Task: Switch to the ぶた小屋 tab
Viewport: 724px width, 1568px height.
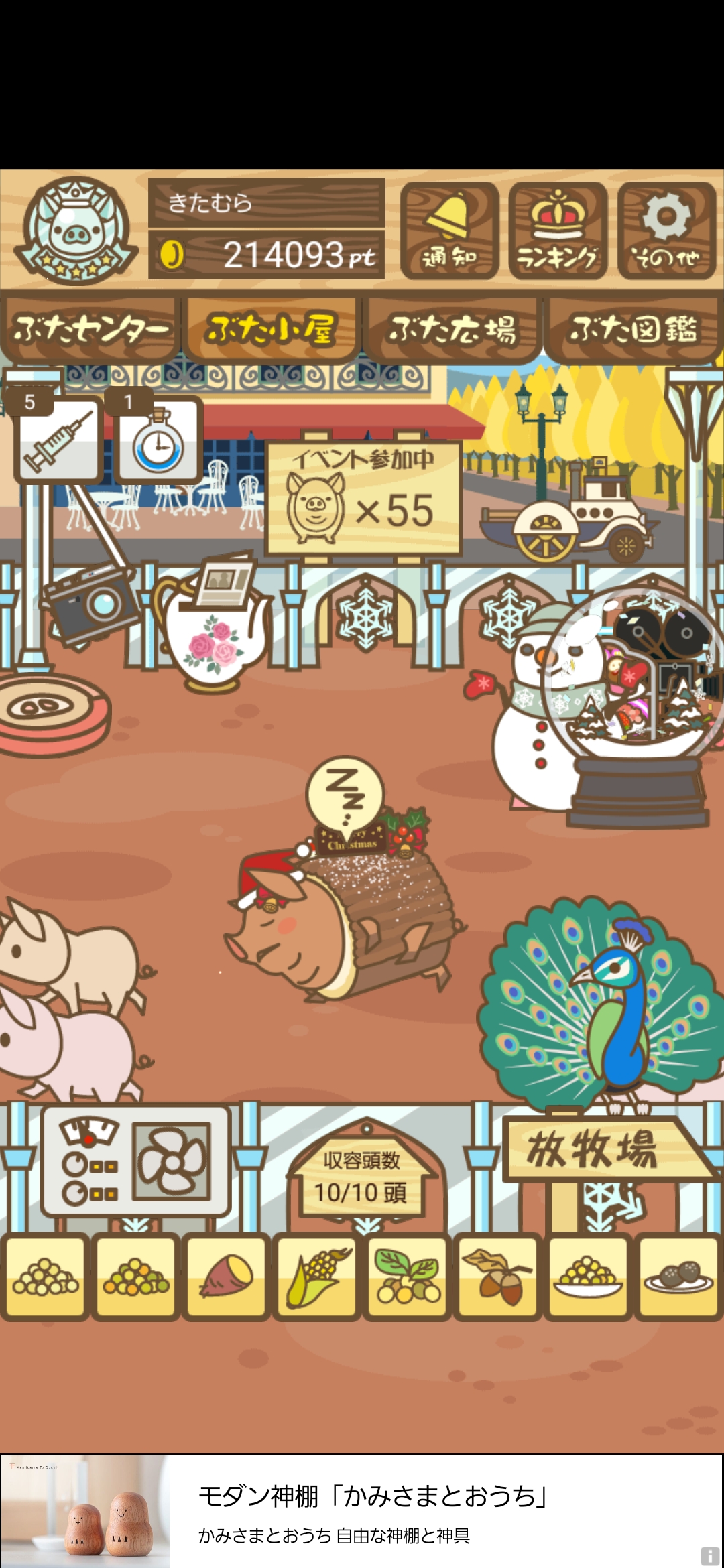Action: coord(271,330)
